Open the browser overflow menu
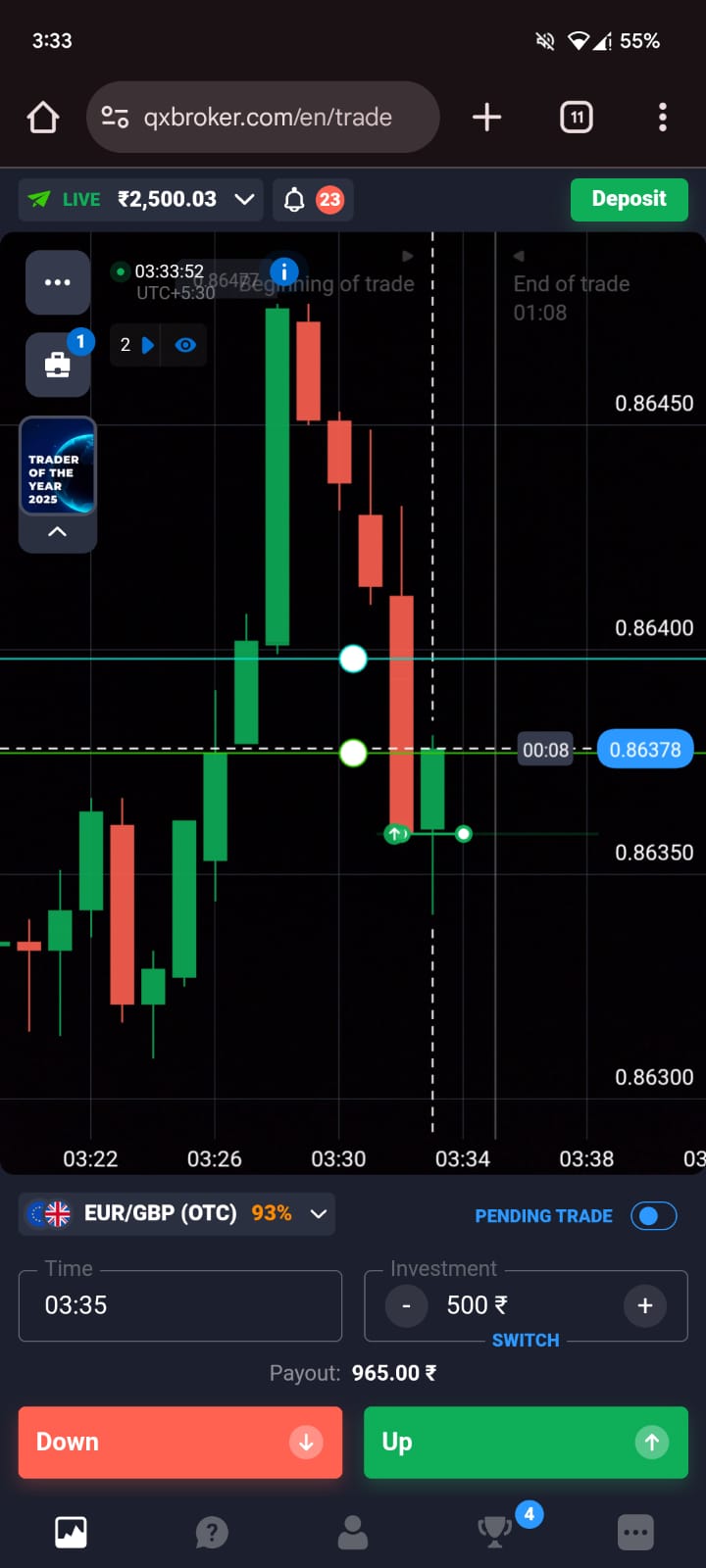This screenshot has width=706, height=1568. 663,118
